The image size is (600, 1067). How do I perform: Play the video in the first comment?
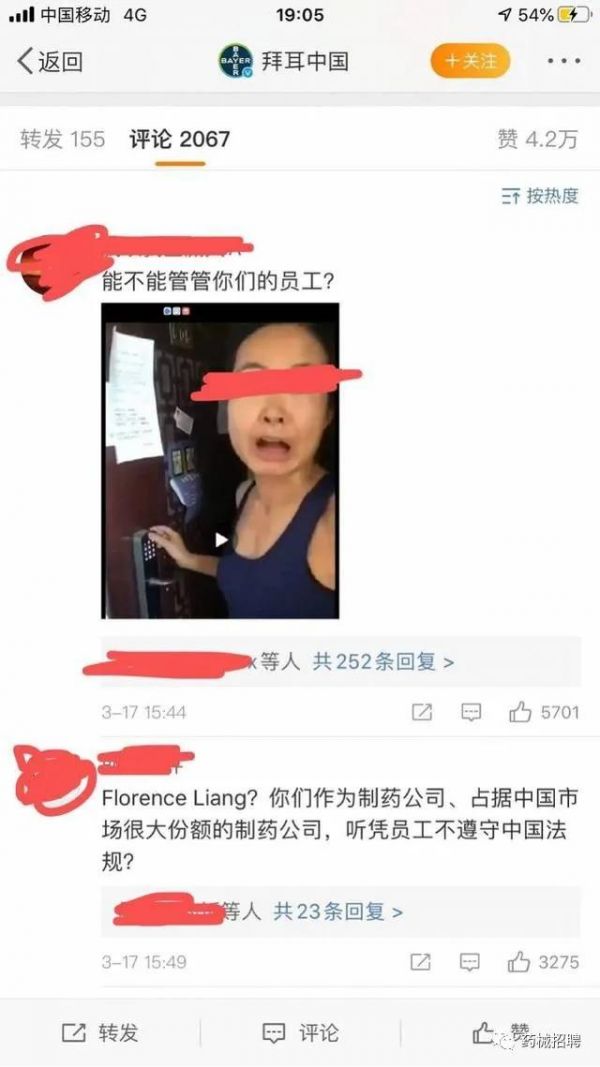(221, 540)
